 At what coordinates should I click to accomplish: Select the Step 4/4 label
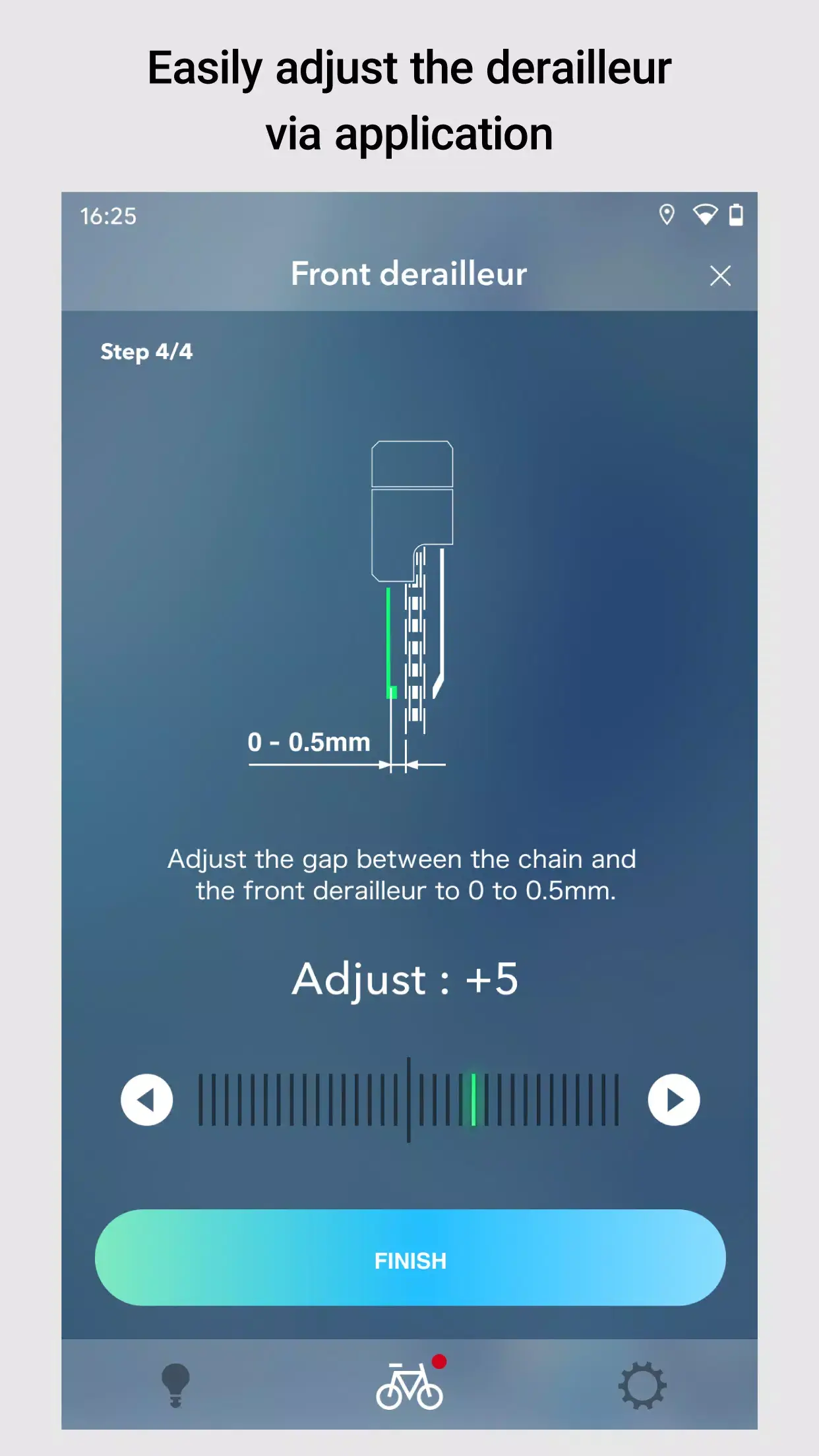pyautogui.click(x=146, y=352)
